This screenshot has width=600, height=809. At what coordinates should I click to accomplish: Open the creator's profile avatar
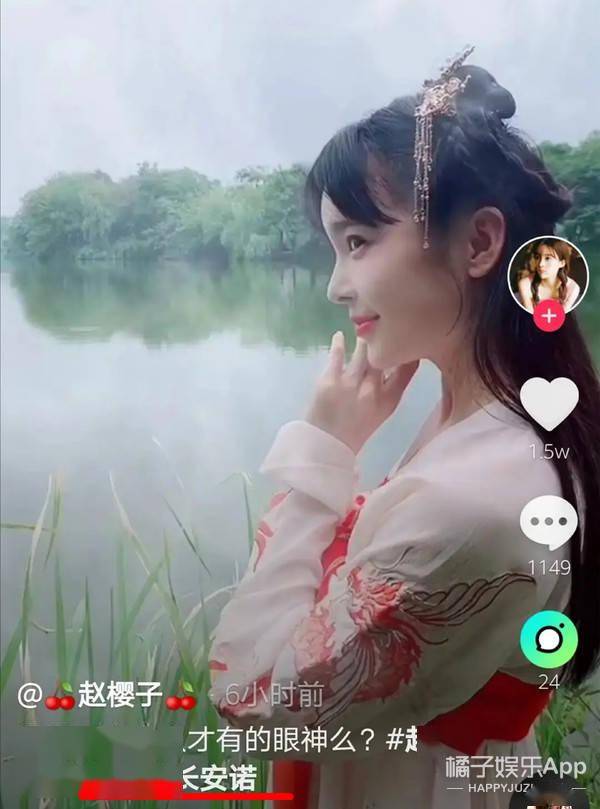click(548, 275)
